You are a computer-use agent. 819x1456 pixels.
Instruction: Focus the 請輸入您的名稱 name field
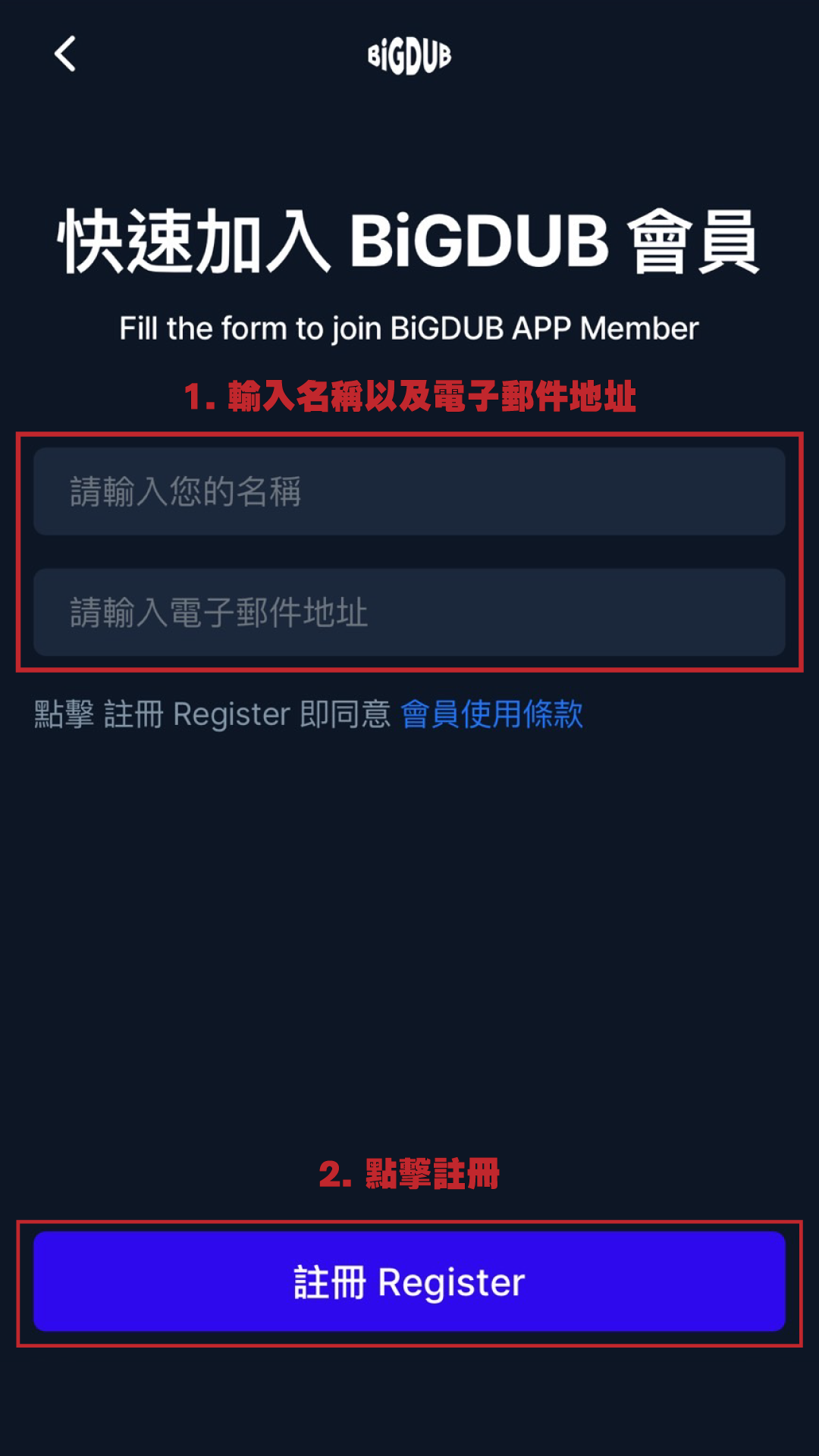[x=409, y=491]
